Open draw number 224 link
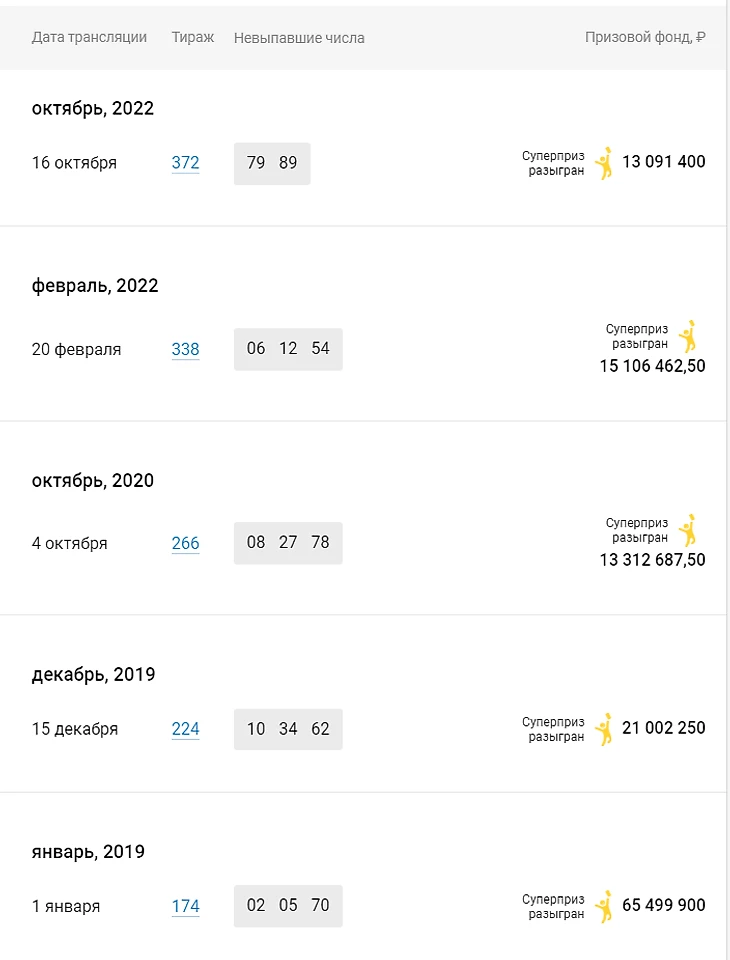730x960 pixels. pyautogui.click(x=185, y=729)
